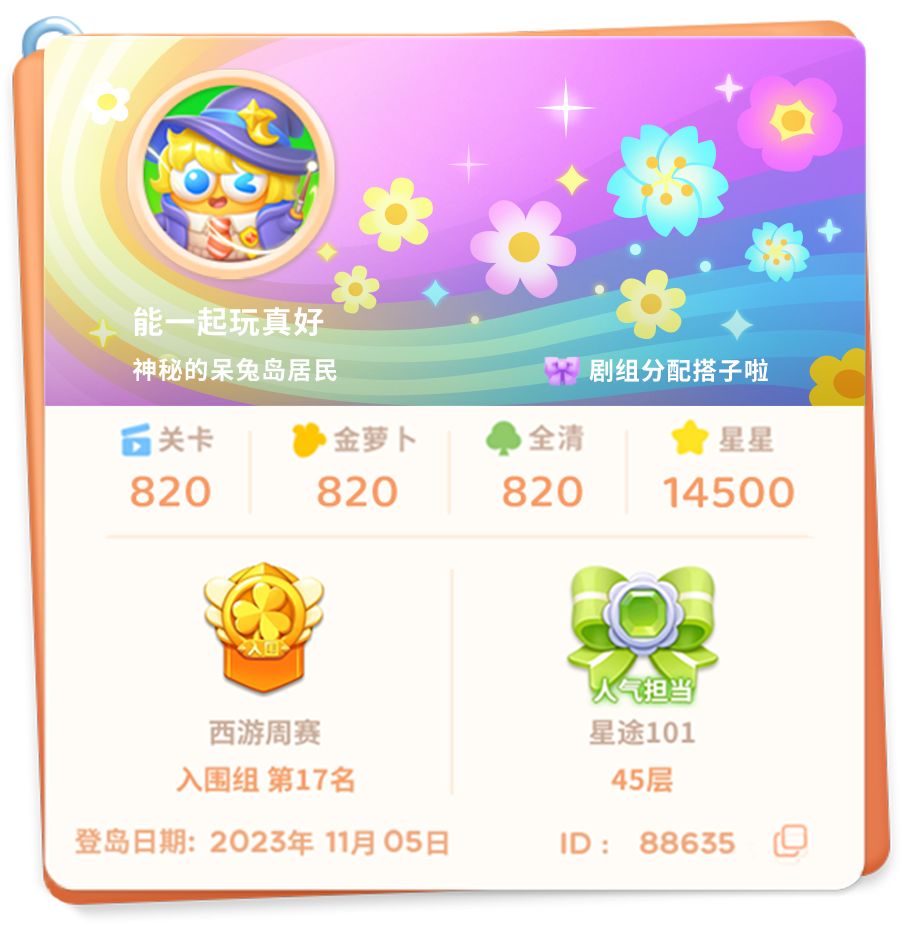Image resolution: width=902 pixels, height=926 pixels.
Task: Click the nickname 能一起玩真好
Action: click(228, 322)
